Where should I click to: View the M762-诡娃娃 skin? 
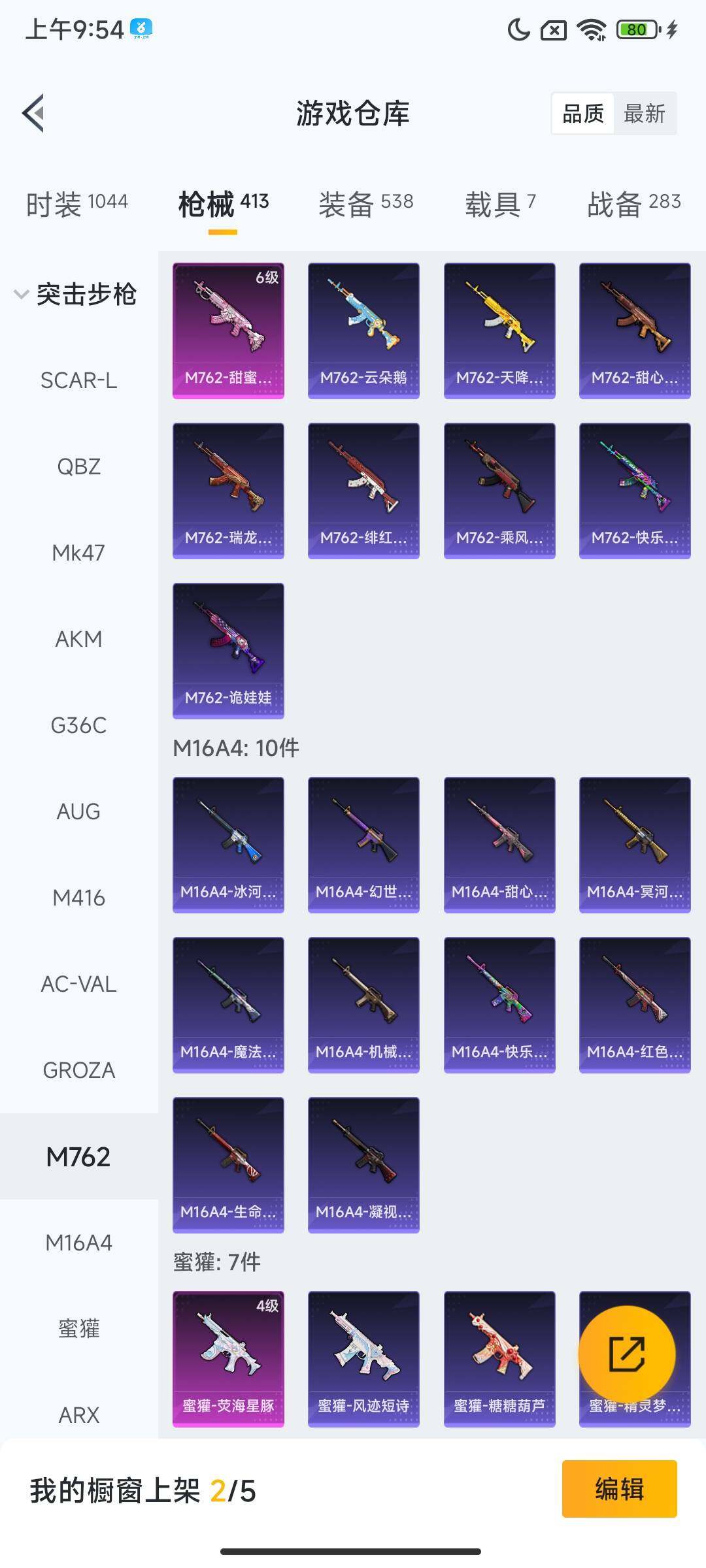[228, 650]
